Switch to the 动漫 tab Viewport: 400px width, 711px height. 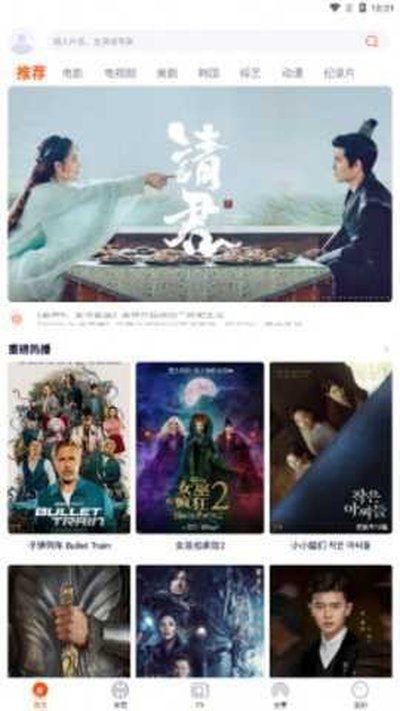pos(292,73)
